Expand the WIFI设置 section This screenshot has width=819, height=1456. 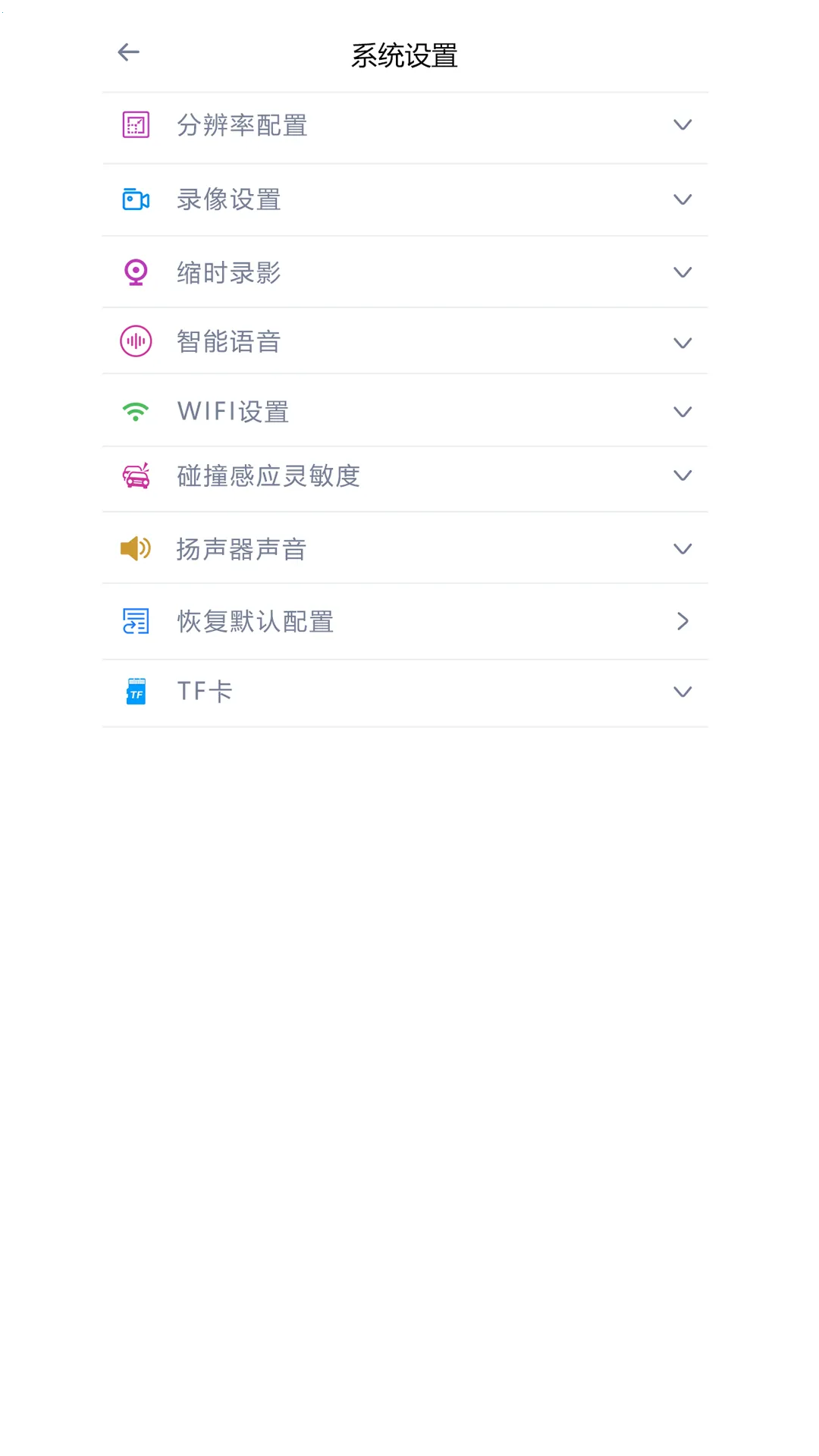click(682, 412)
